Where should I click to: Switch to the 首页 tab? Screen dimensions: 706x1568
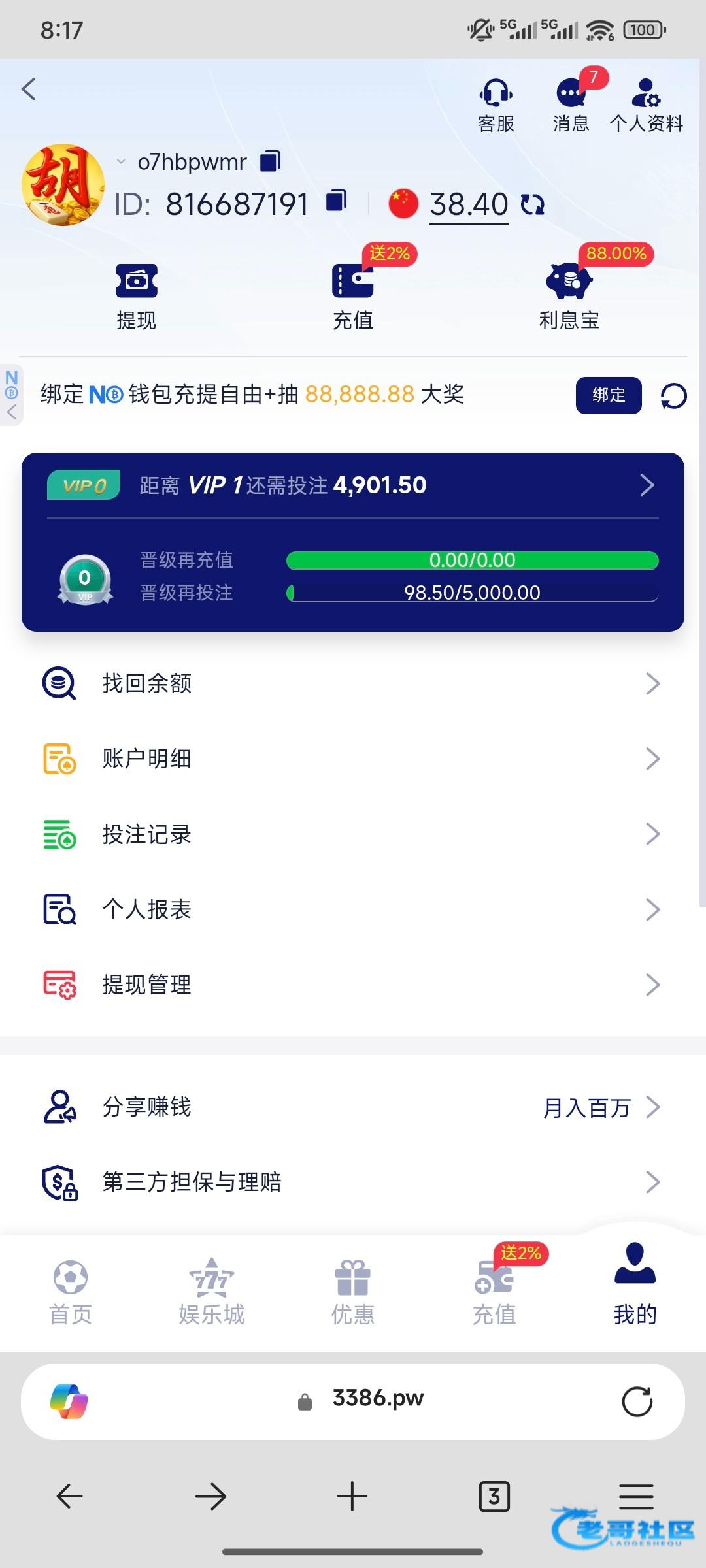[71, 1292]
